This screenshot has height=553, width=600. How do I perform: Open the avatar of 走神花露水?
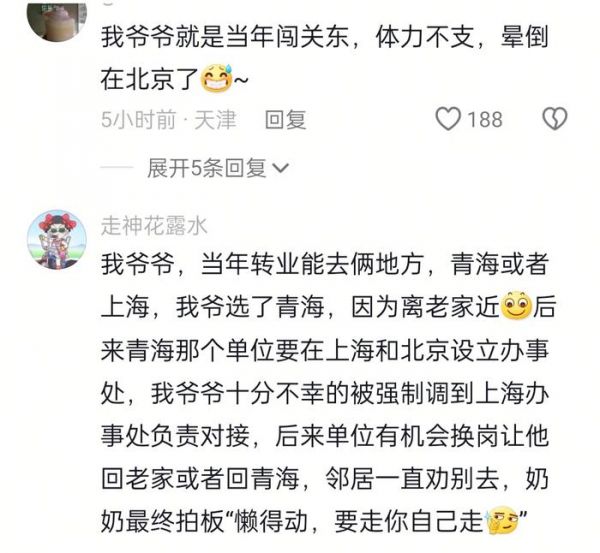[x=57, y=238]
